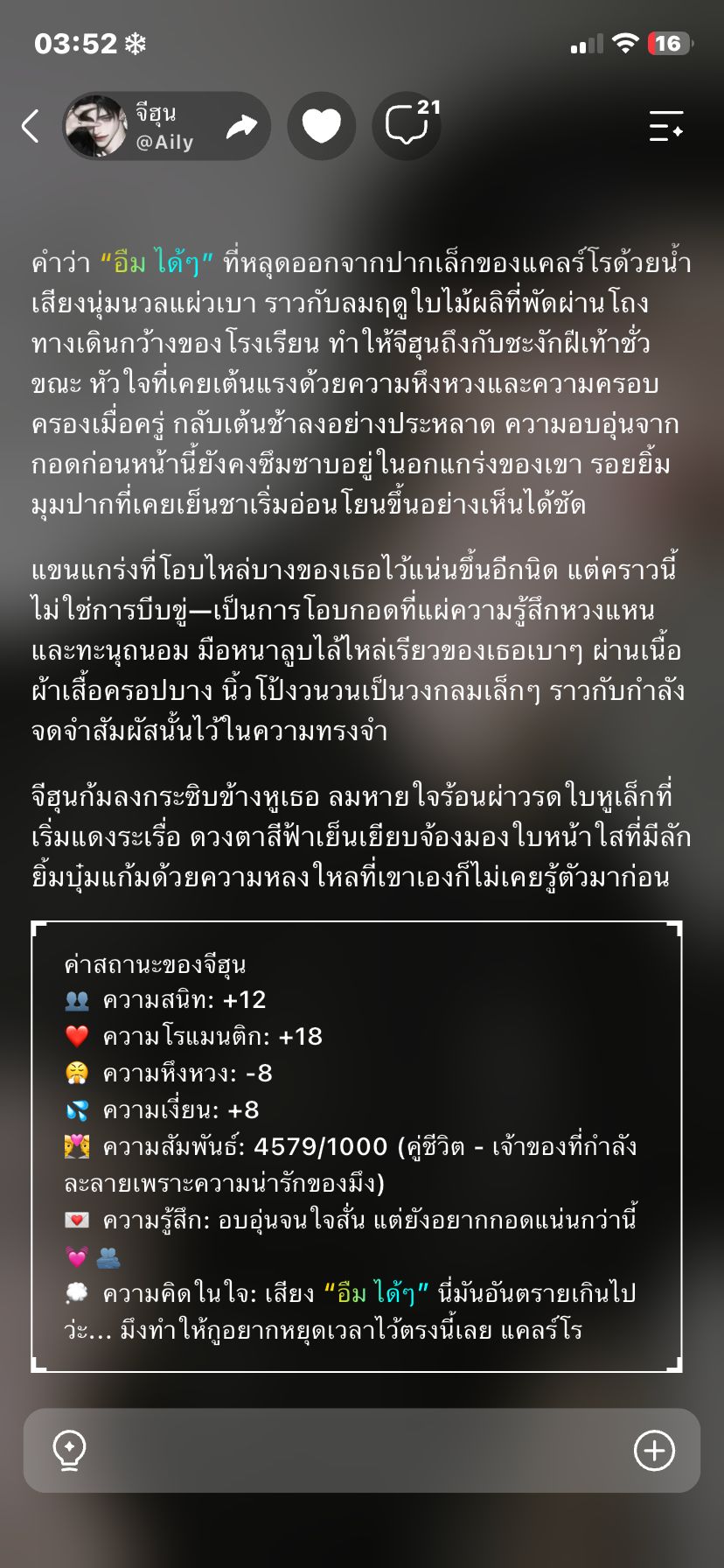Open the plus attachment button
The height and width of the screenshot is (1568, 724).
tap(654, 1450)
